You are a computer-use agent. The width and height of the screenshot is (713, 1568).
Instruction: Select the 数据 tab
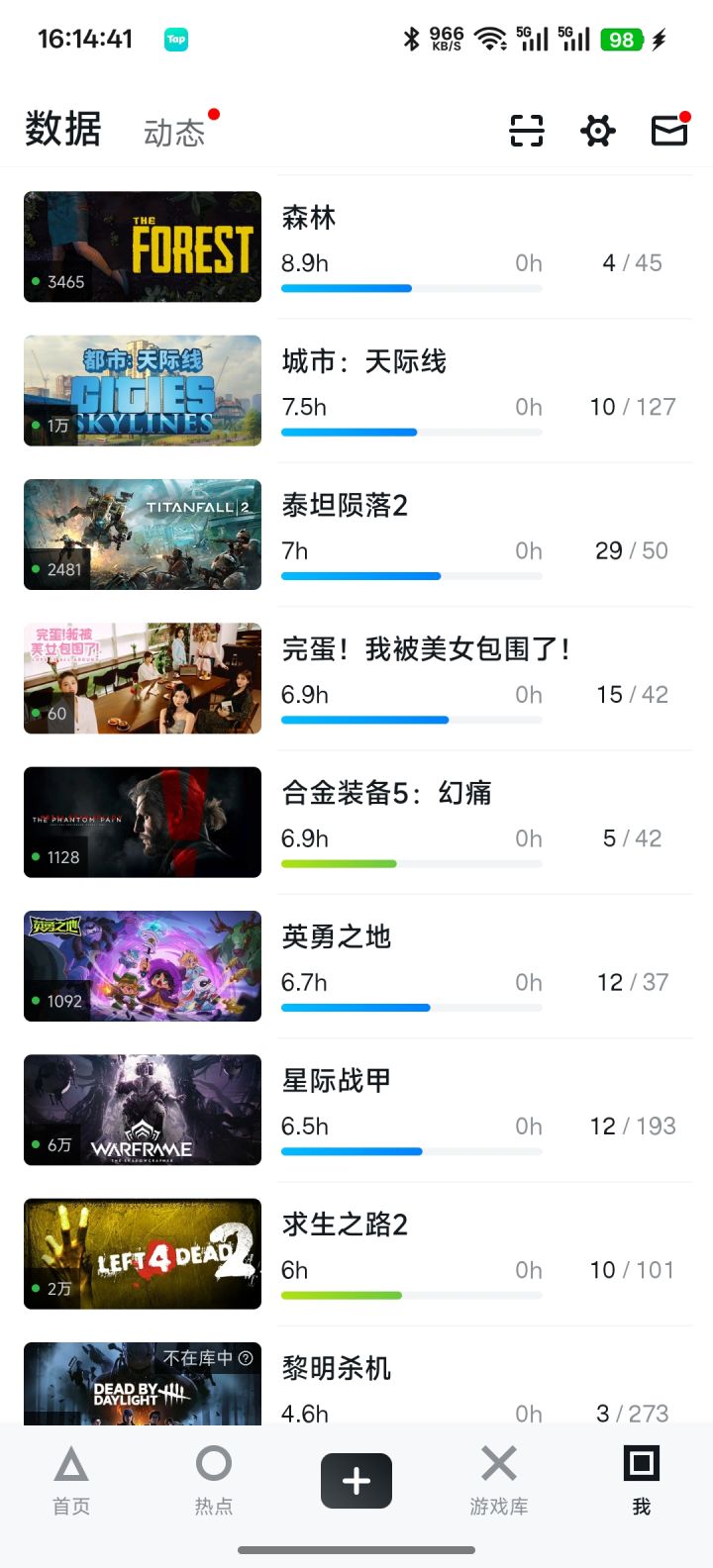pyautogui.click(x=63, y=130)
